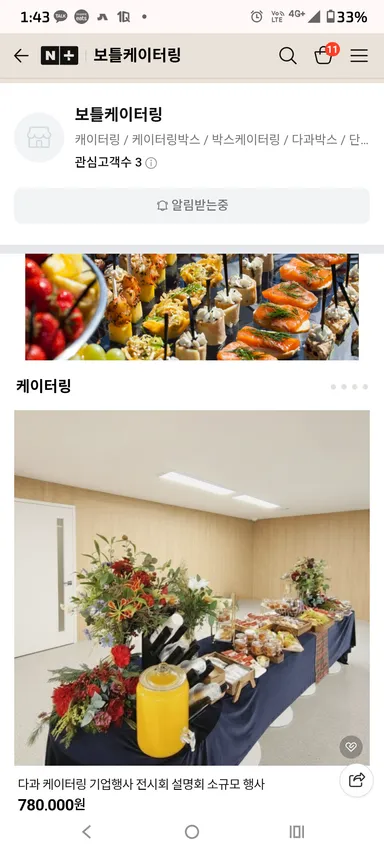Image resolution: width=384 pixels, height=853 pixels.
Task: Tap the N+ logo button in the header
Action: [59, 55]
